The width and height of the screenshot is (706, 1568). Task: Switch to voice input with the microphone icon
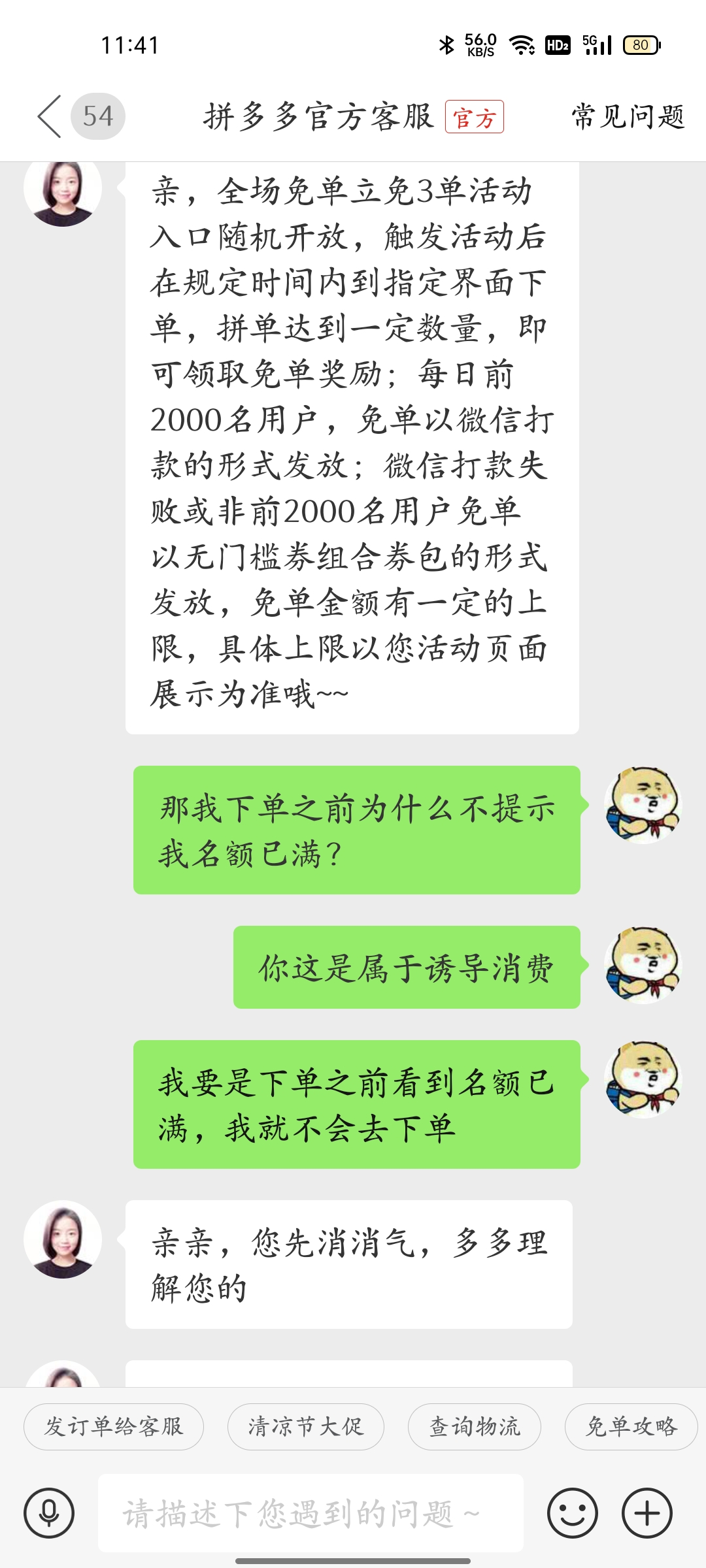pyautogui.click(x=49, y=1513)
